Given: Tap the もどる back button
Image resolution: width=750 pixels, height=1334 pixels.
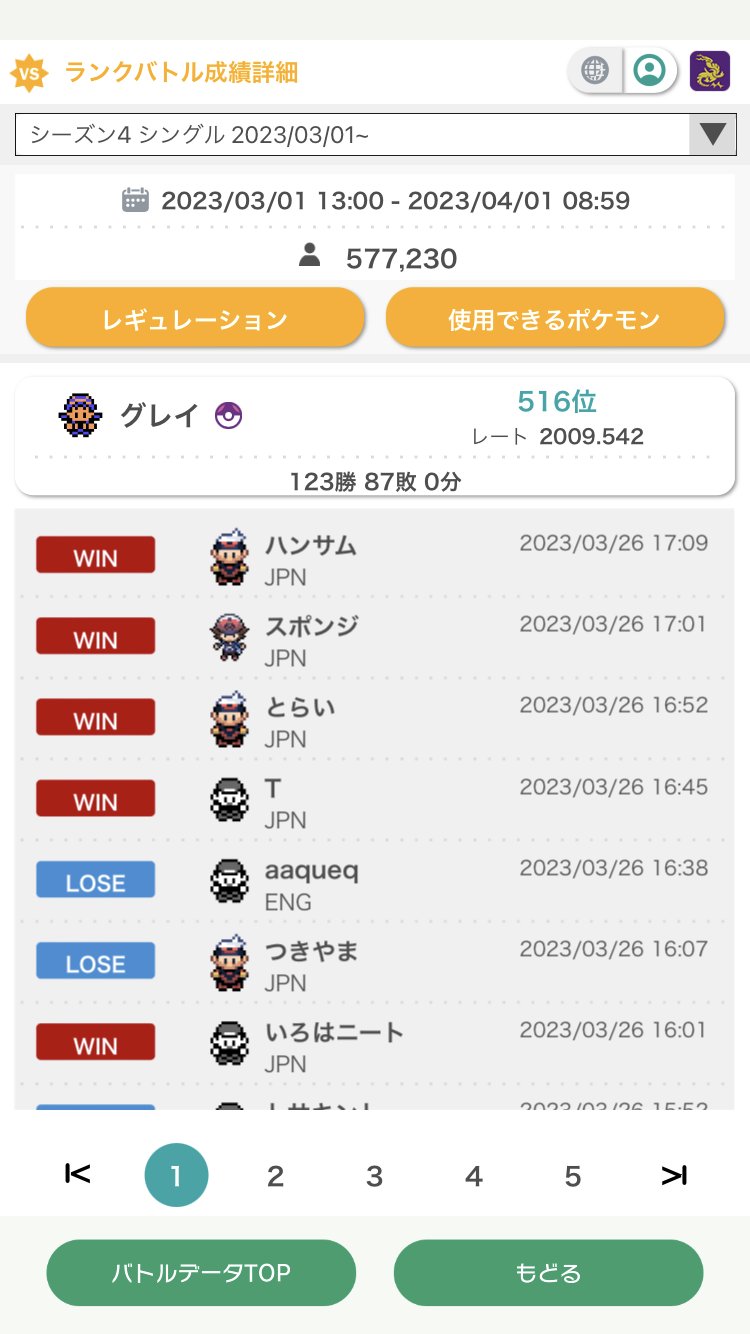Looking at the screenshot, I should [x=548, y=1273].
